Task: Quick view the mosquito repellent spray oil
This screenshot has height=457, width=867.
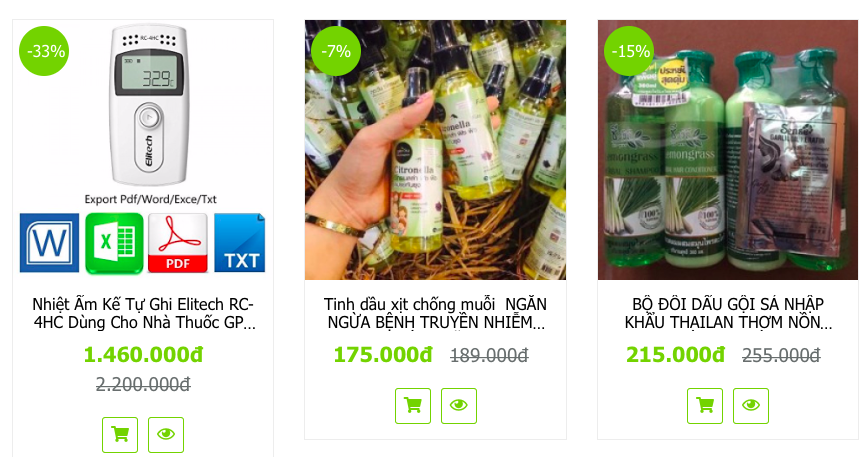Action: tap(459, 405)
